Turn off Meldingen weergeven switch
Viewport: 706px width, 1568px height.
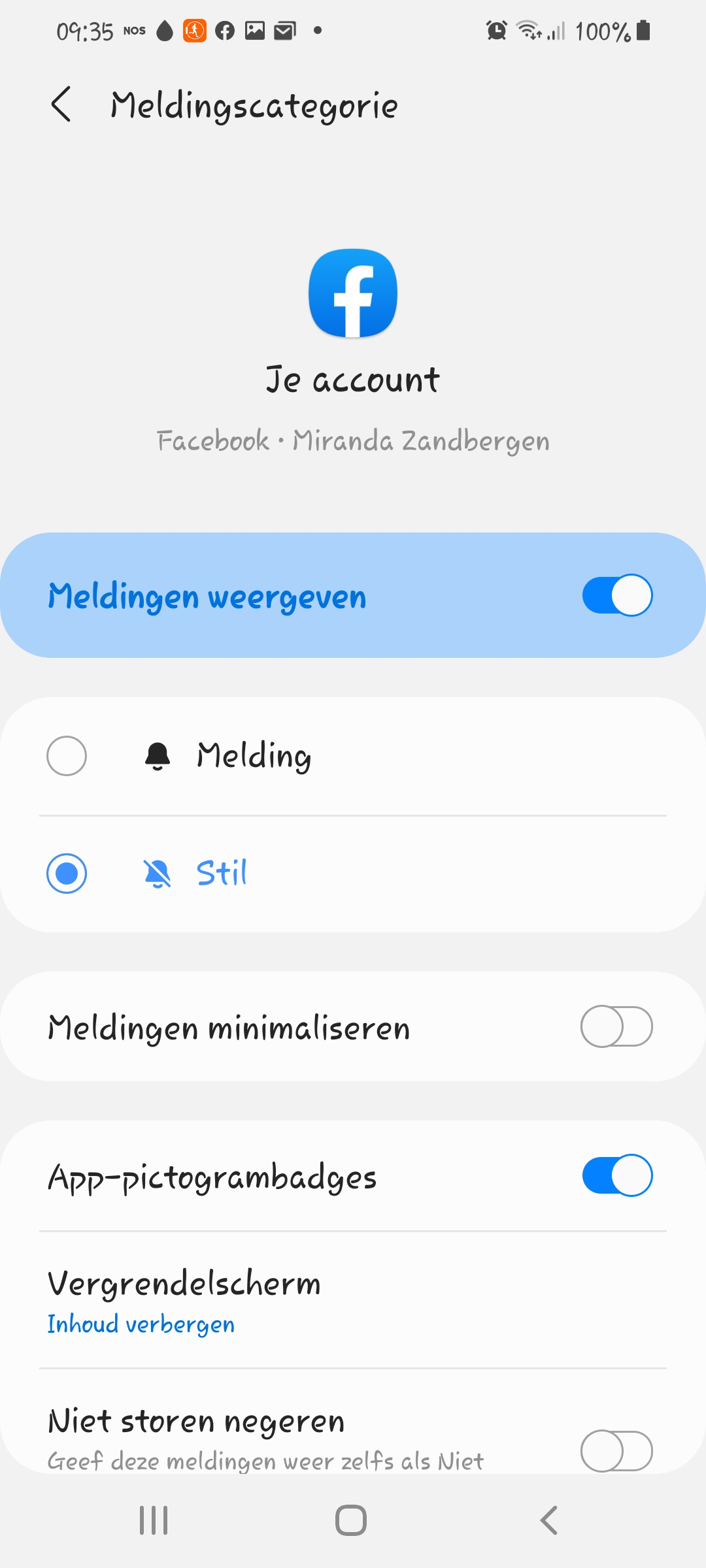[x=616, y=595]
